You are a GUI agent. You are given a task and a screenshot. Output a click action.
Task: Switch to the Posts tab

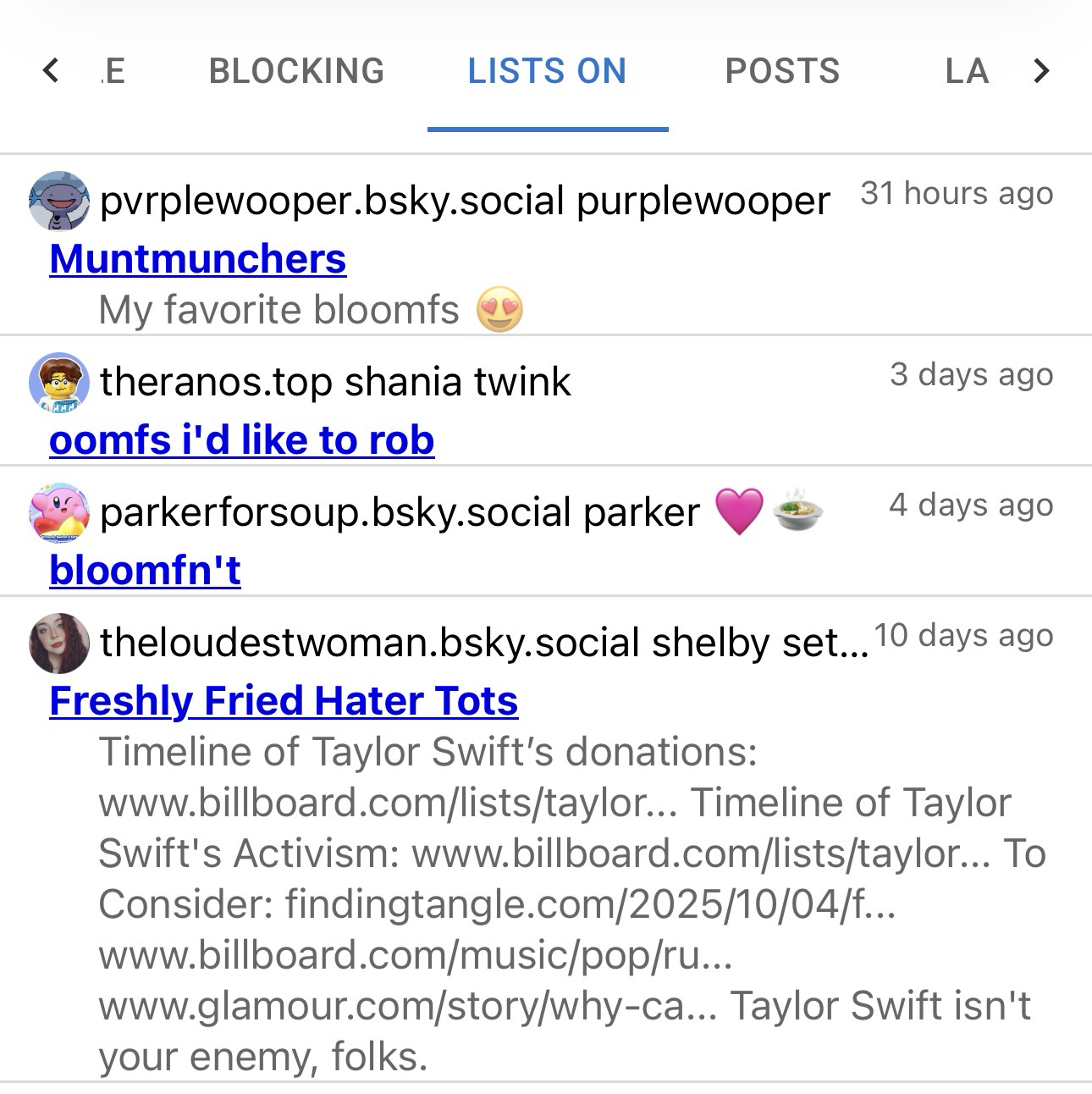pos(782,71)
